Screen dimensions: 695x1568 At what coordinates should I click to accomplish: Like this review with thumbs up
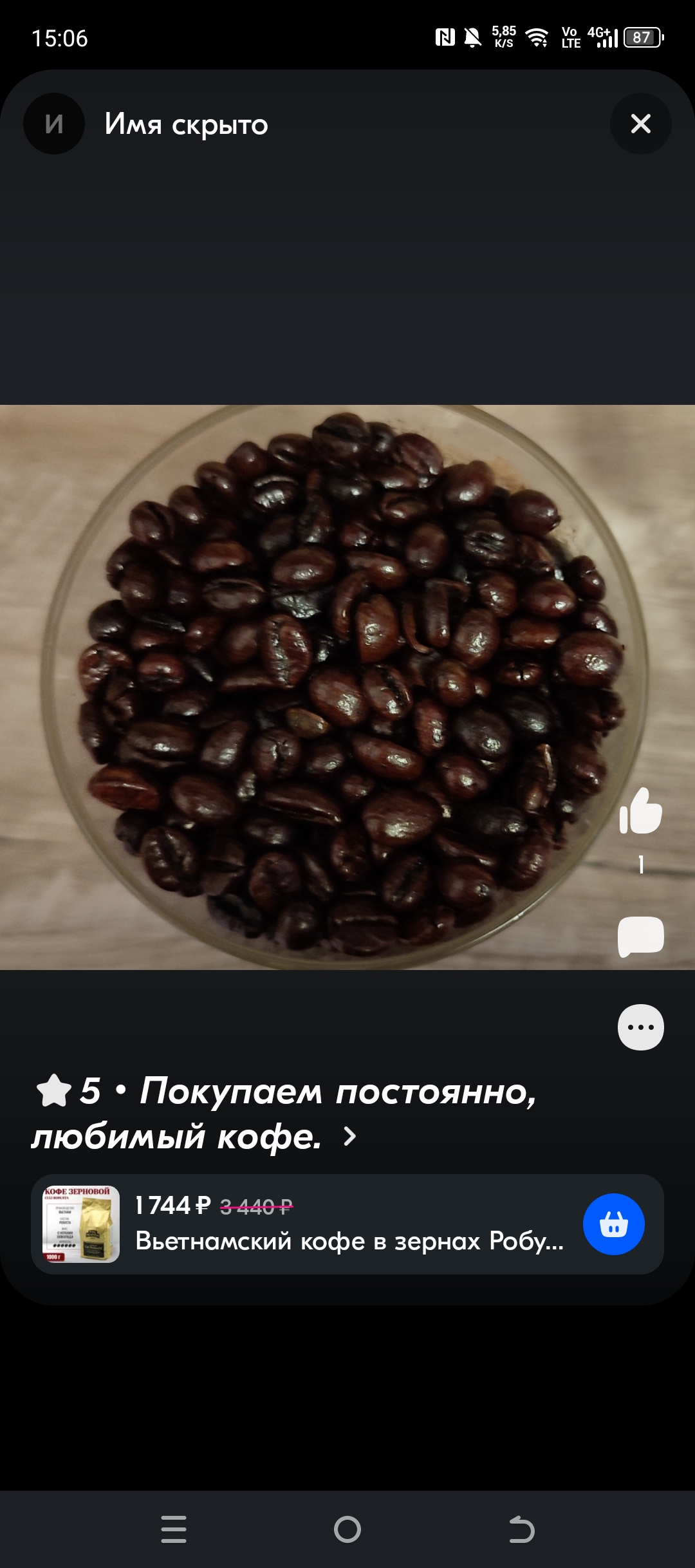(640, 811)
